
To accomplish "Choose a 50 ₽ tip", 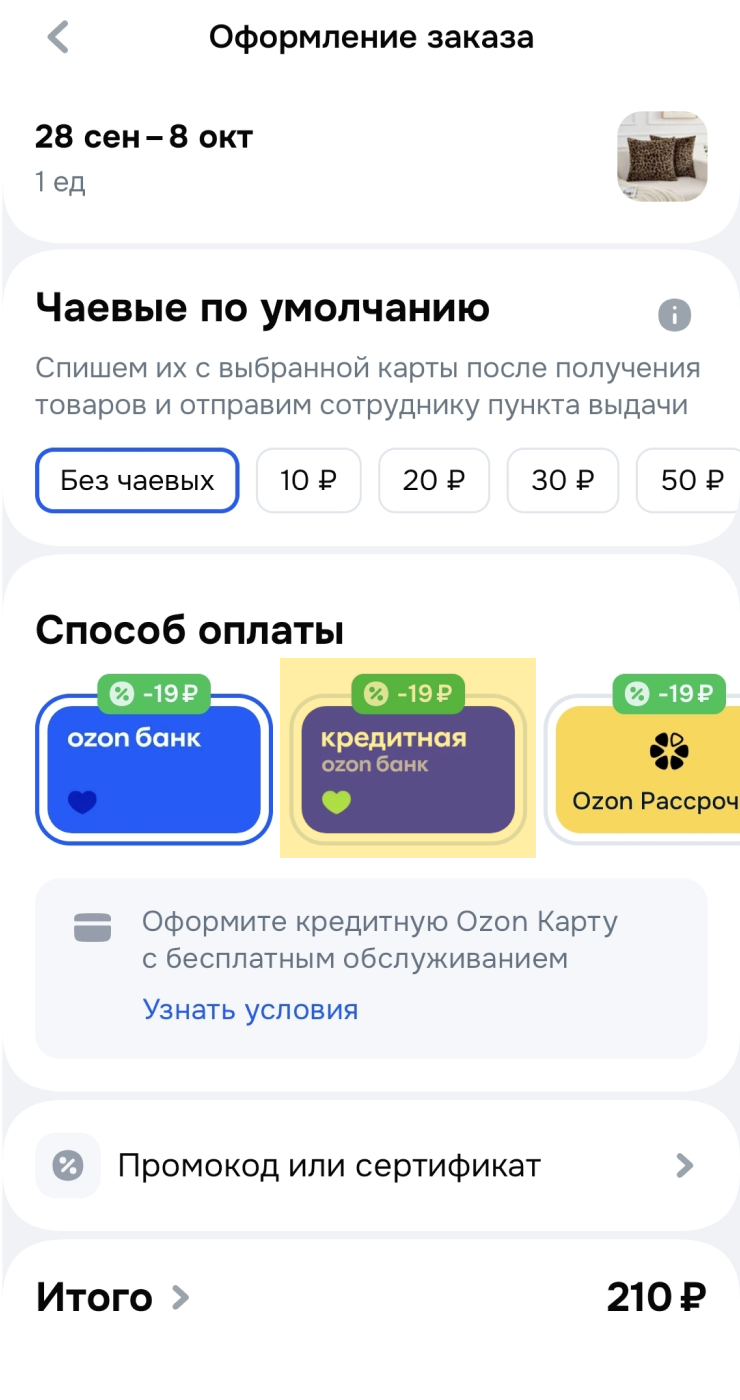I will 690,480.
